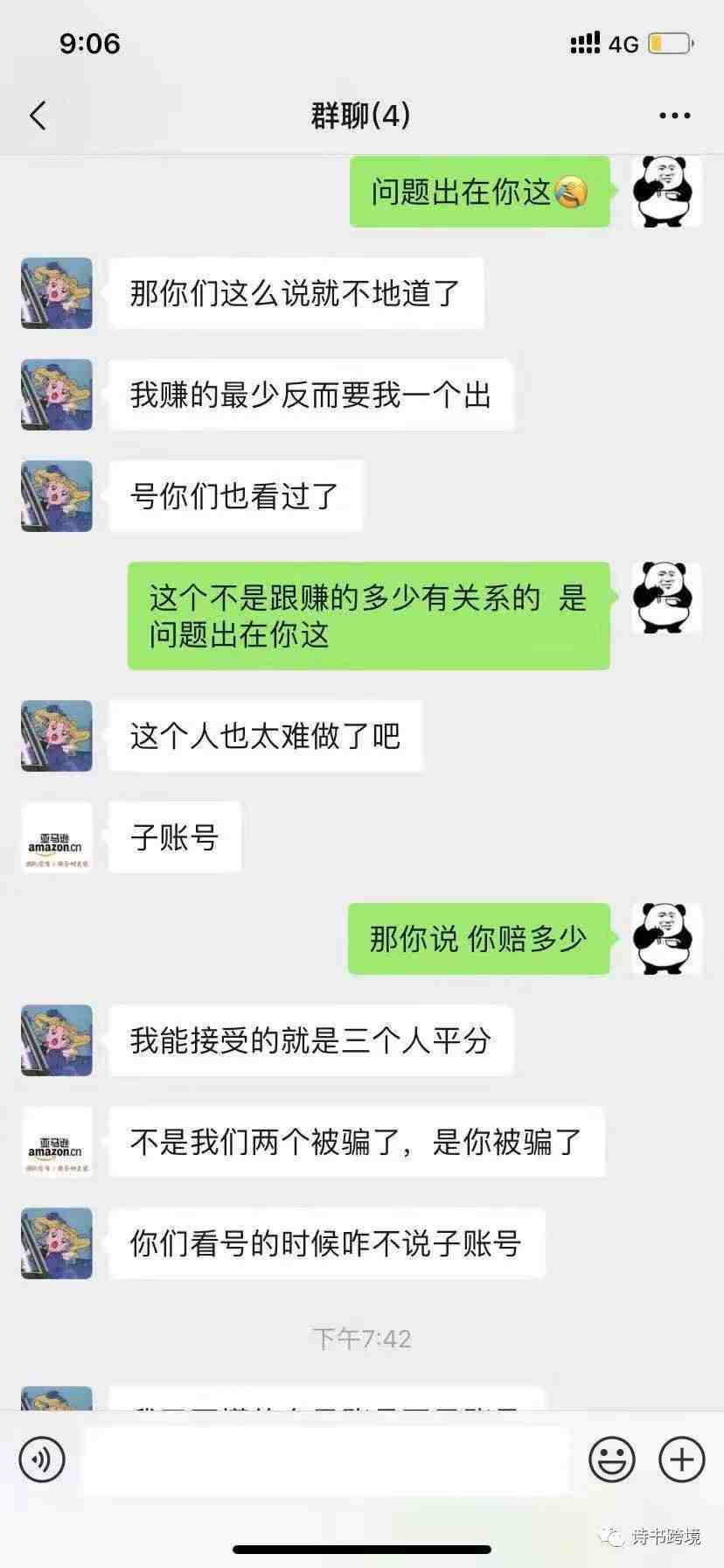Switch to voice message input

point(42,1459)
